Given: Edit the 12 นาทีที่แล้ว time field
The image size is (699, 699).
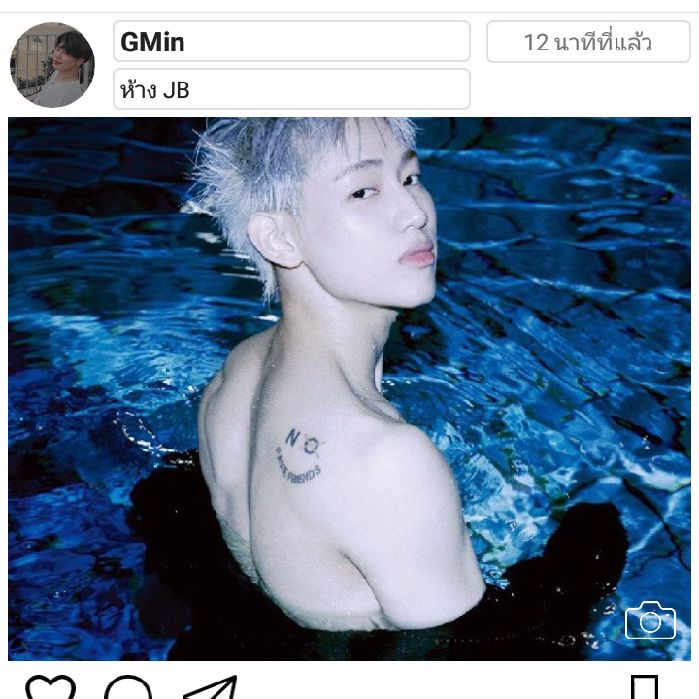Looking at the screenshot, I should click(587, 42).
